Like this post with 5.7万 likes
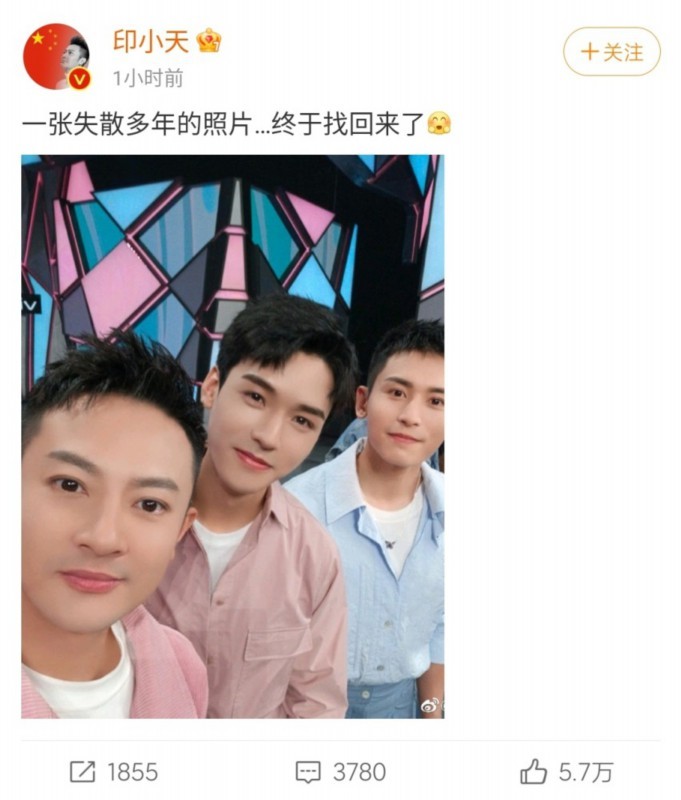The height and width of the screenshot is (800, 681). tap(565, 772)
